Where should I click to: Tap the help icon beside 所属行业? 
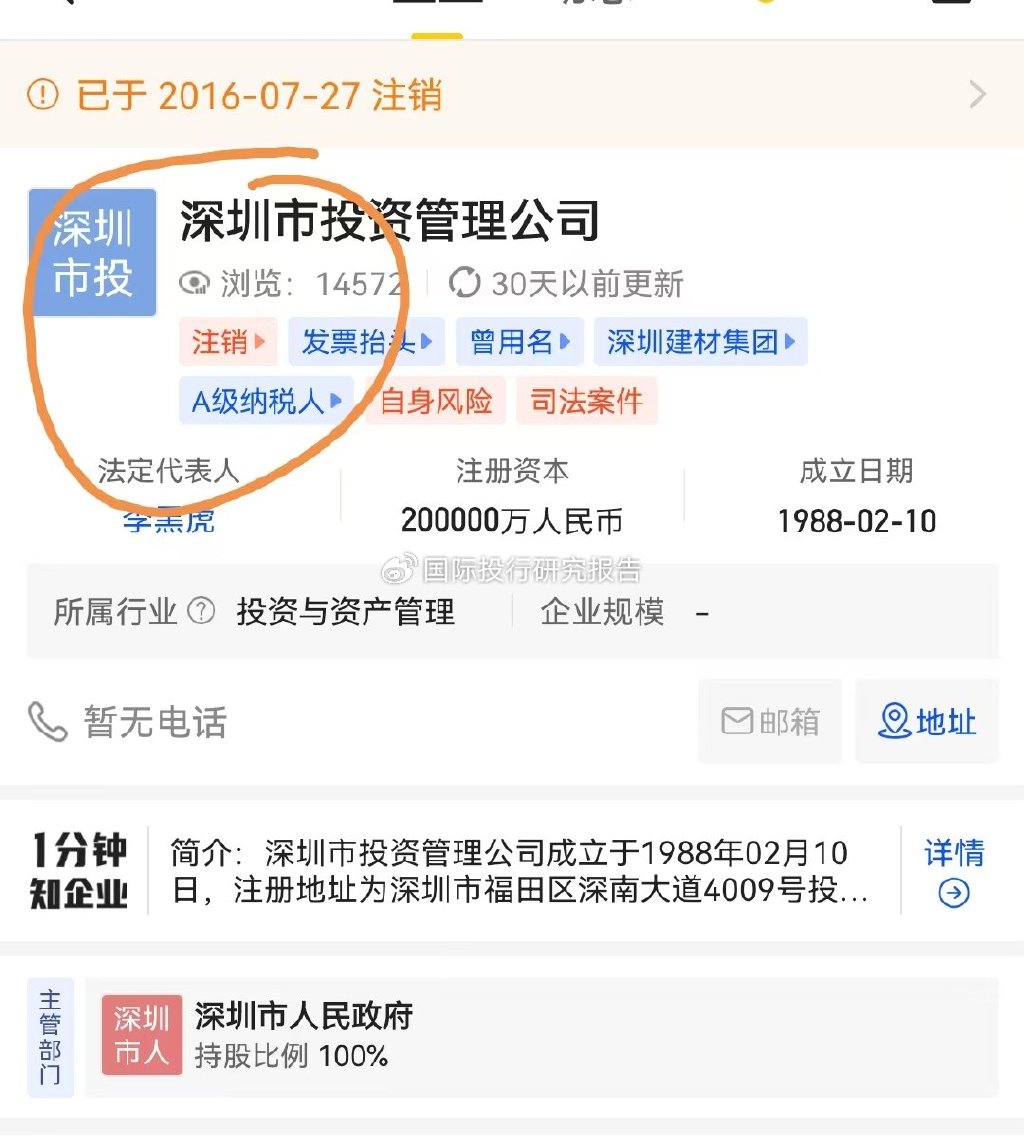click(202, 611)
